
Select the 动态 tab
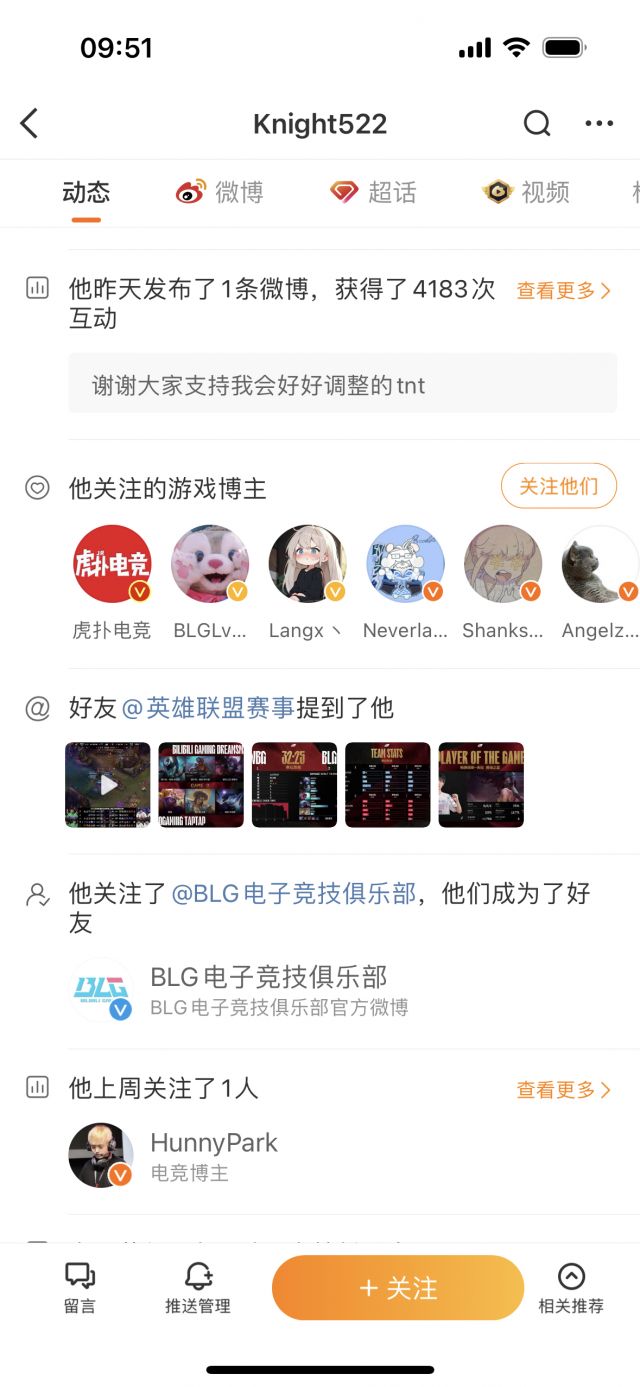(86, 192)
